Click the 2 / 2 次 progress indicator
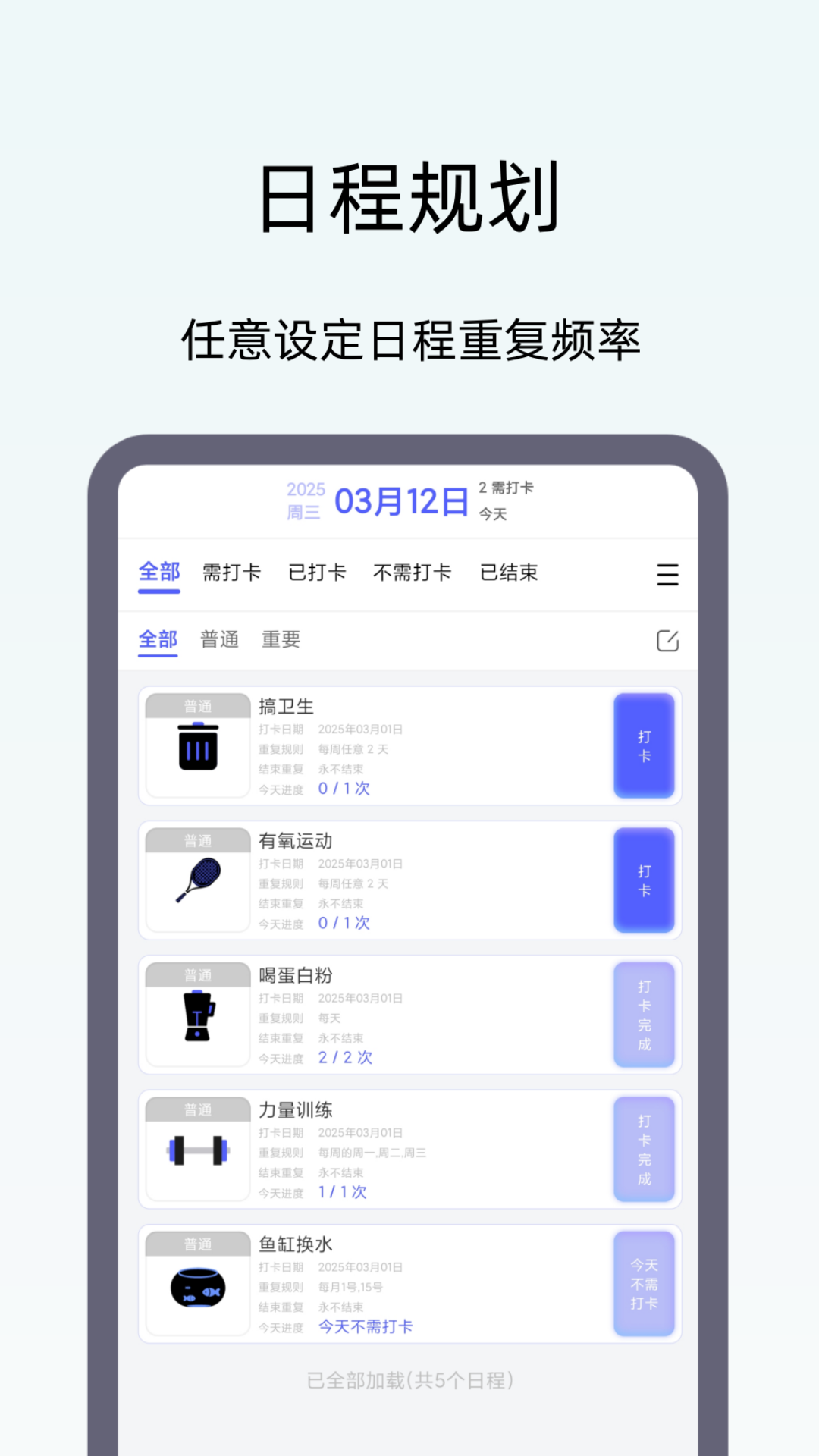This screenshot has width=819, height=1456. pos(345,1056)
